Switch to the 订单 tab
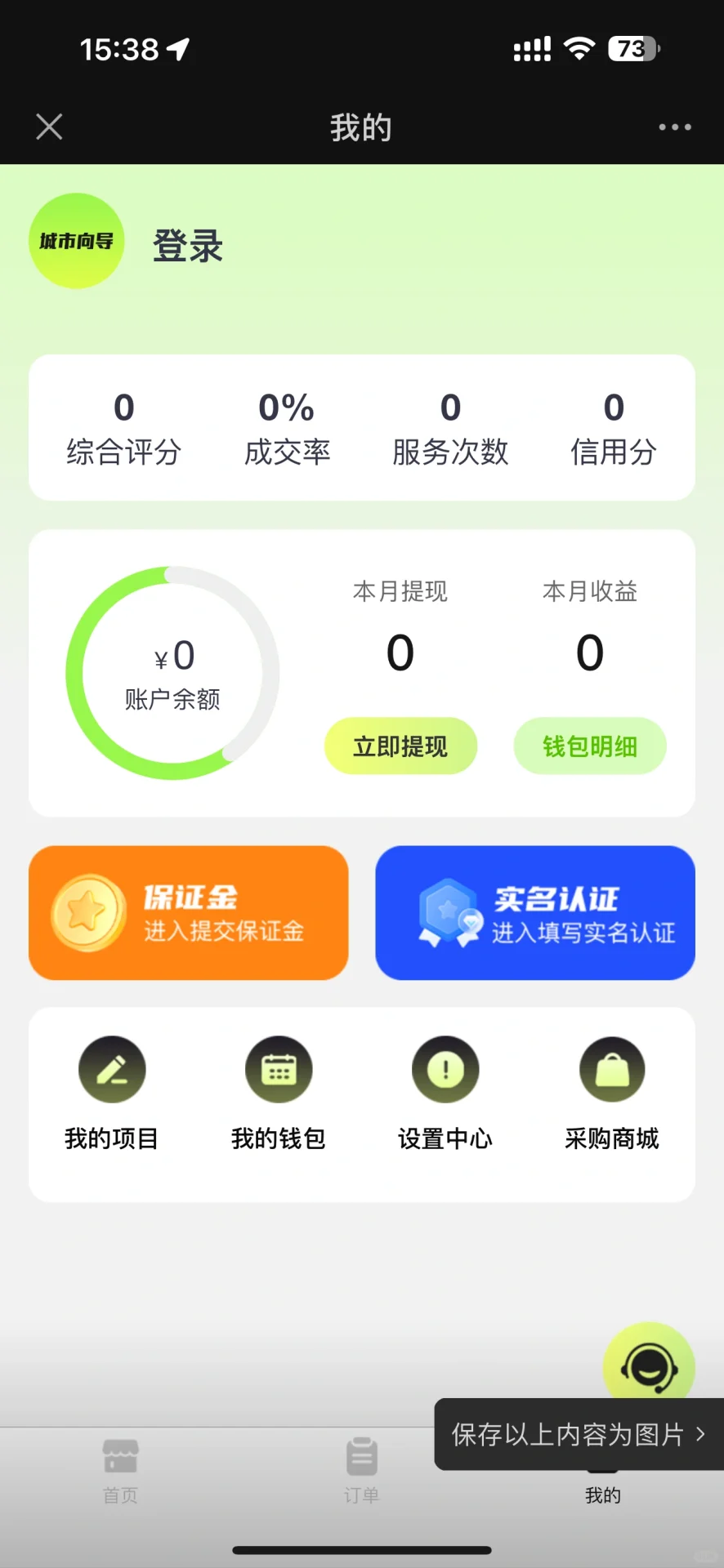Viewport: 724px width, 1568px height. 361,1470
